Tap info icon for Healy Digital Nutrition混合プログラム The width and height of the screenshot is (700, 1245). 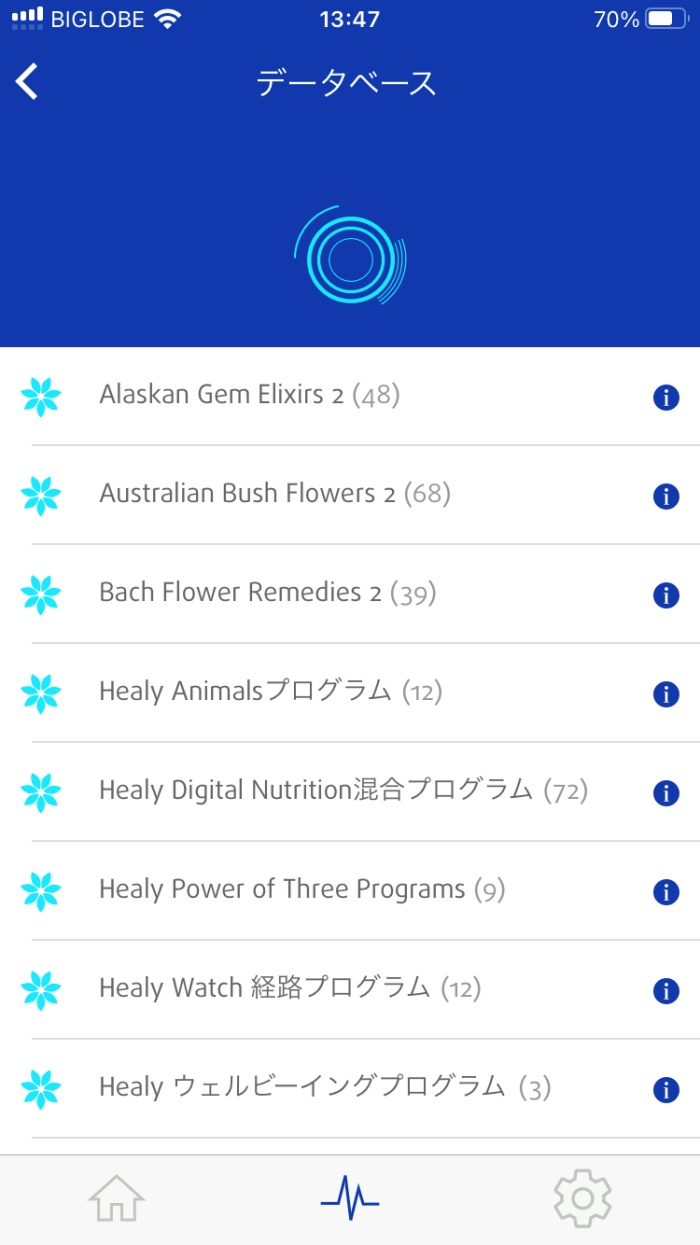point(666,794)
